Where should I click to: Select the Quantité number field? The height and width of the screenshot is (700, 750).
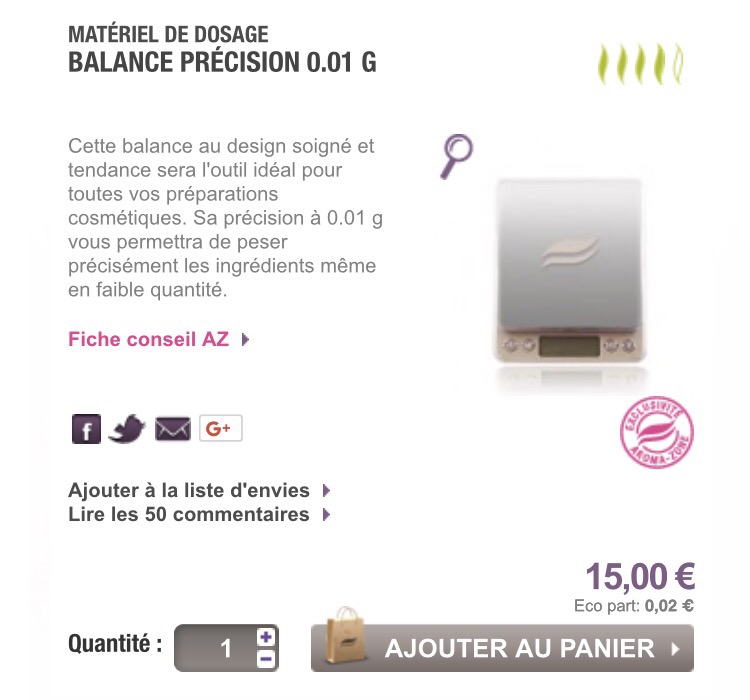[x=216, y=648]
